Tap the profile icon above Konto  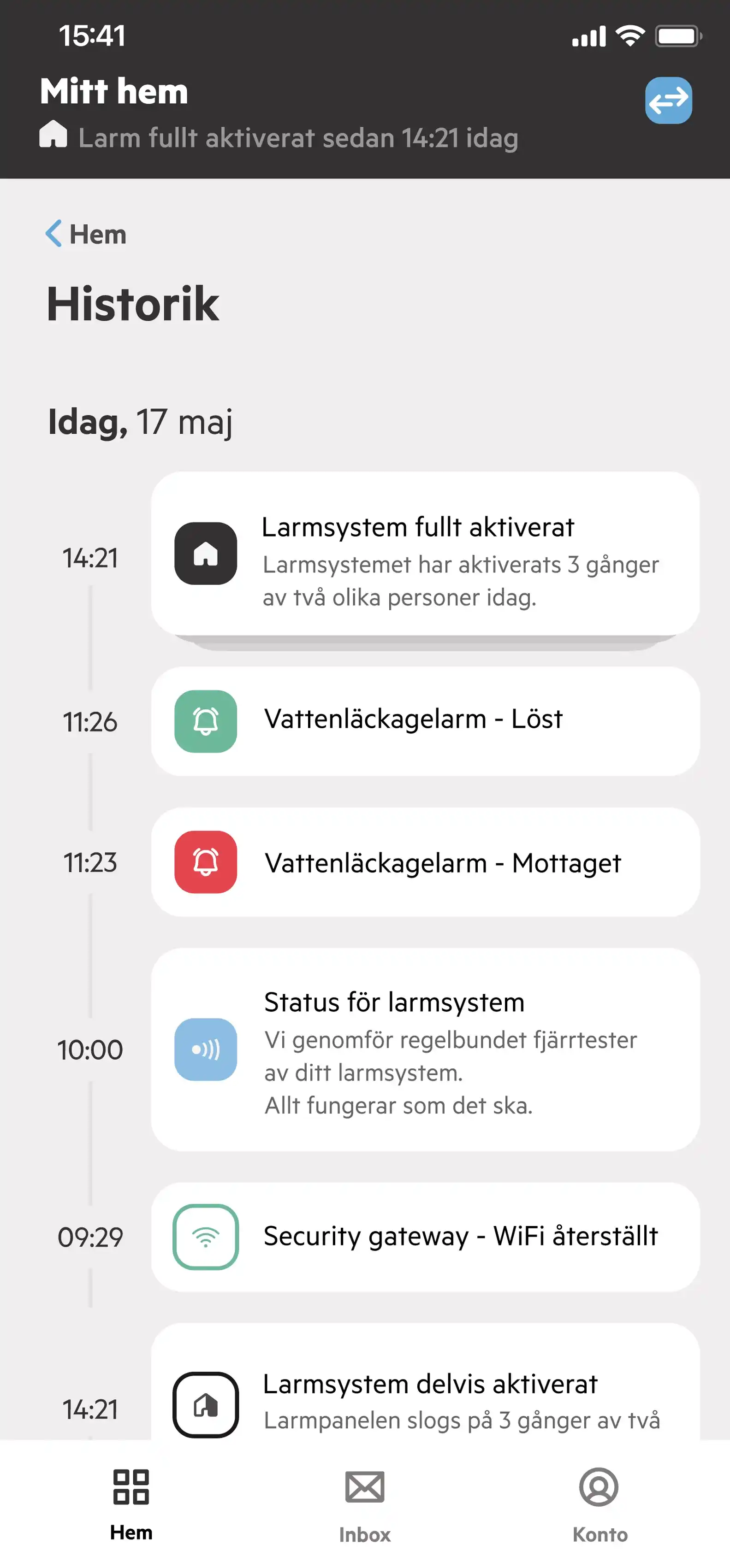point(599,1487)
